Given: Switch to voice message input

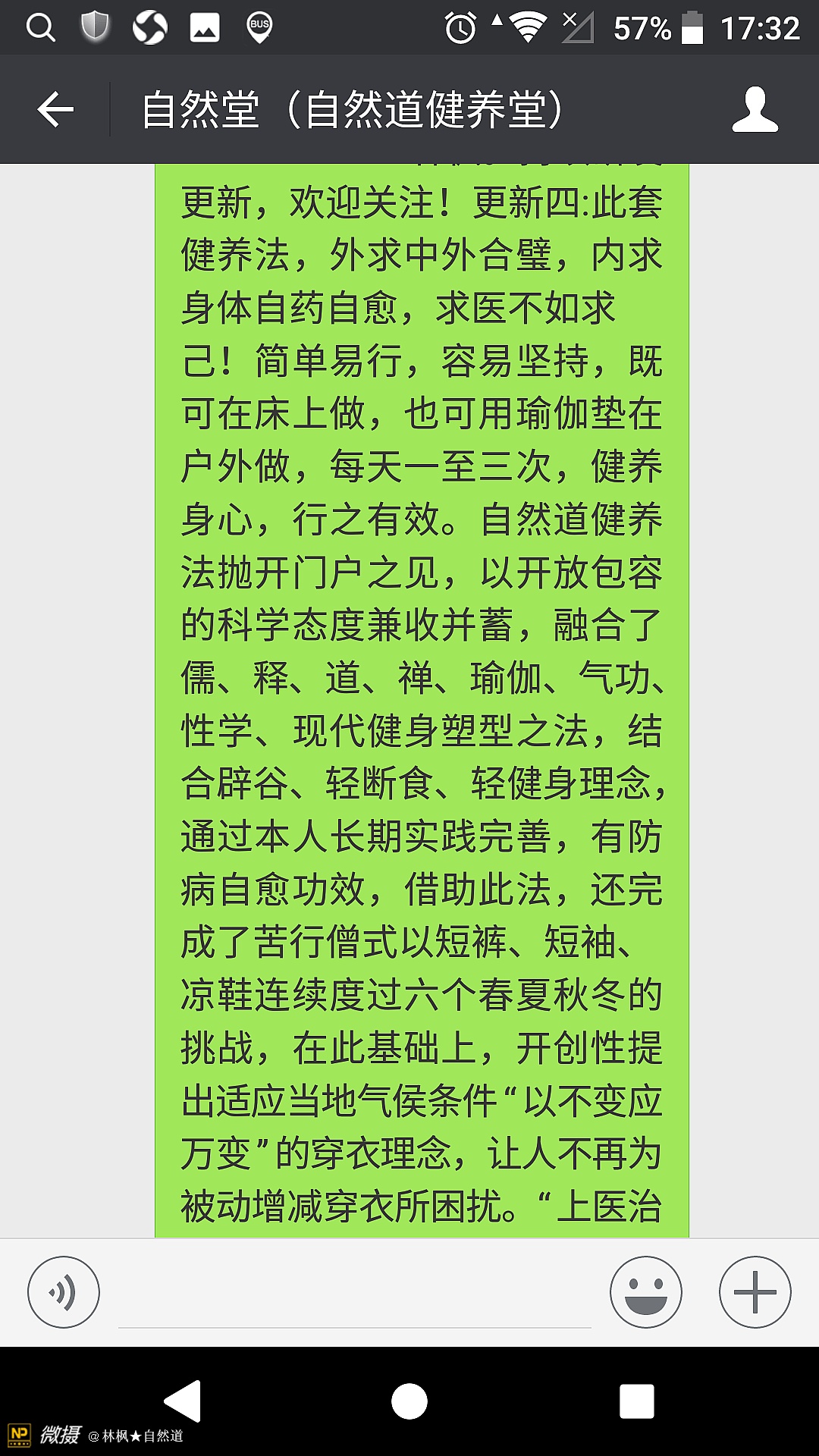Looking at the screenshot, I should click(64, 1292).
